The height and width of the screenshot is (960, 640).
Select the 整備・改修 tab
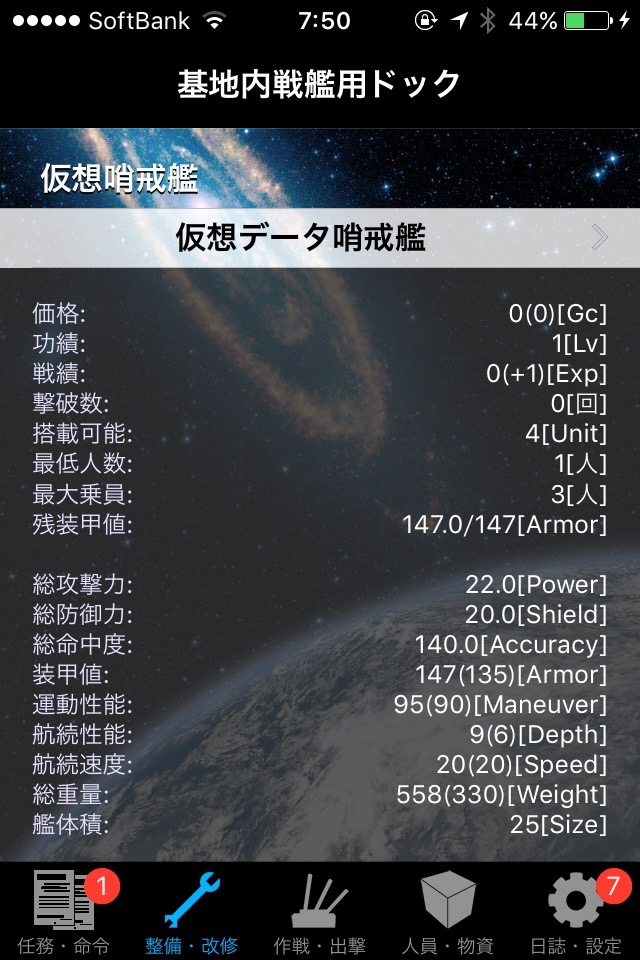[192, 912]
